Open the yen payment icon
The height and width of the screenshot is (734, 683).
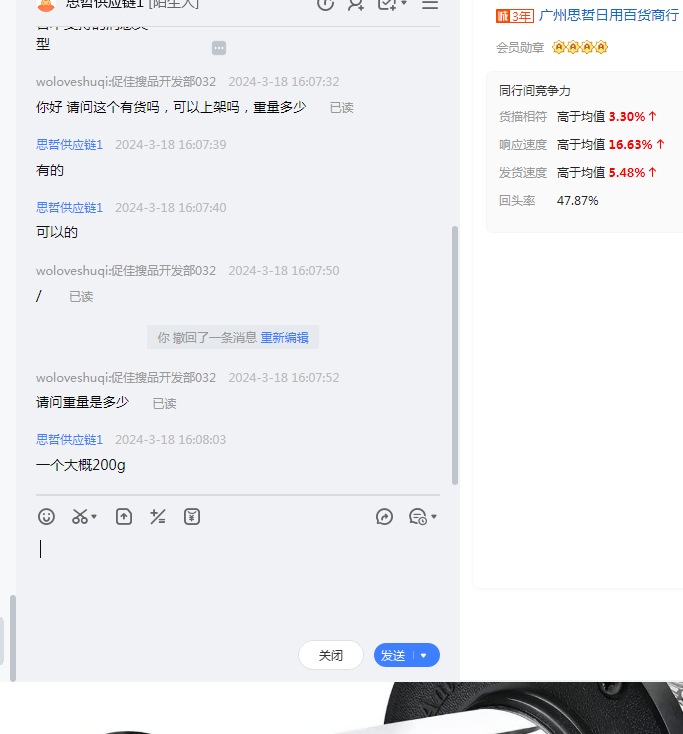[x=192, y=516]
